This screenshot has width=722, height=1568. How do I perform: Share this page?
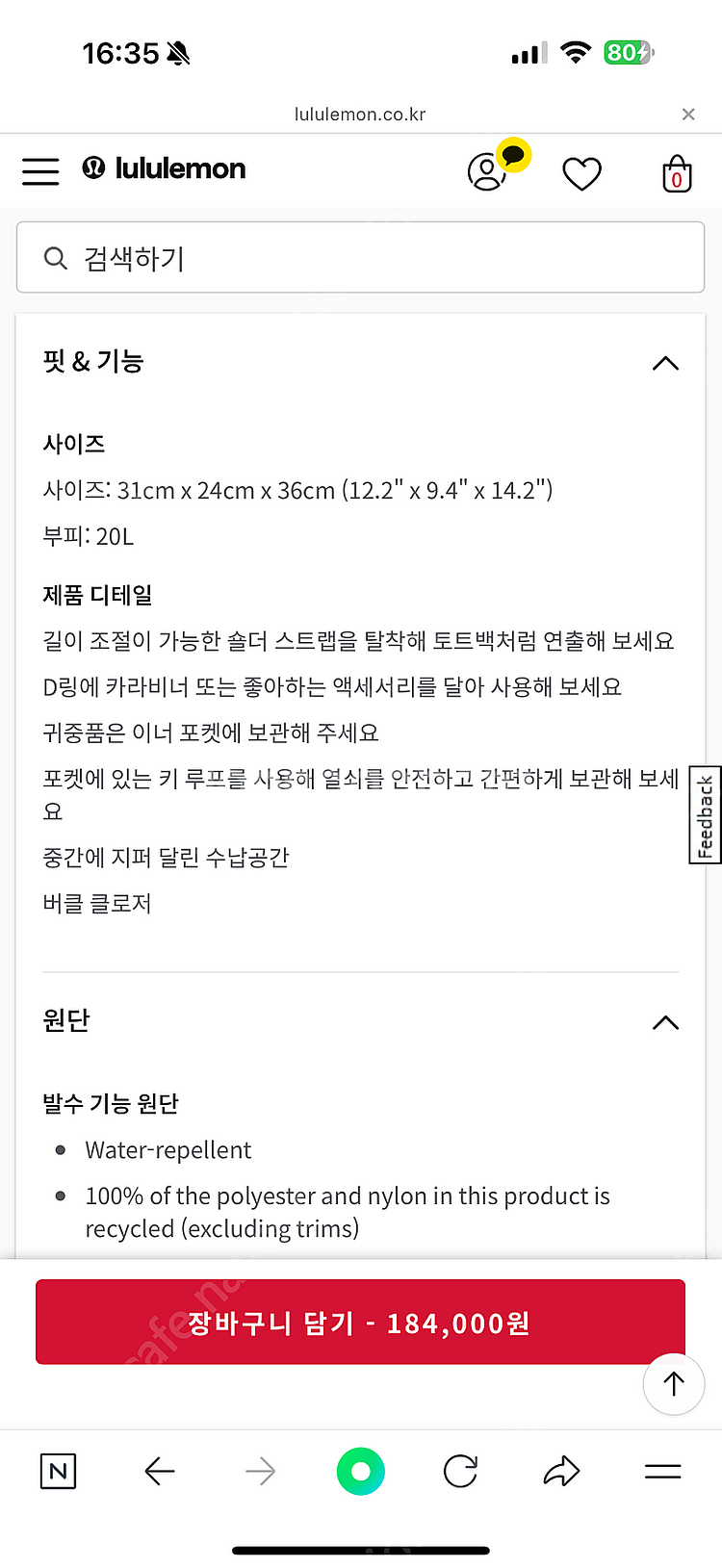[x=561, y=1471]
